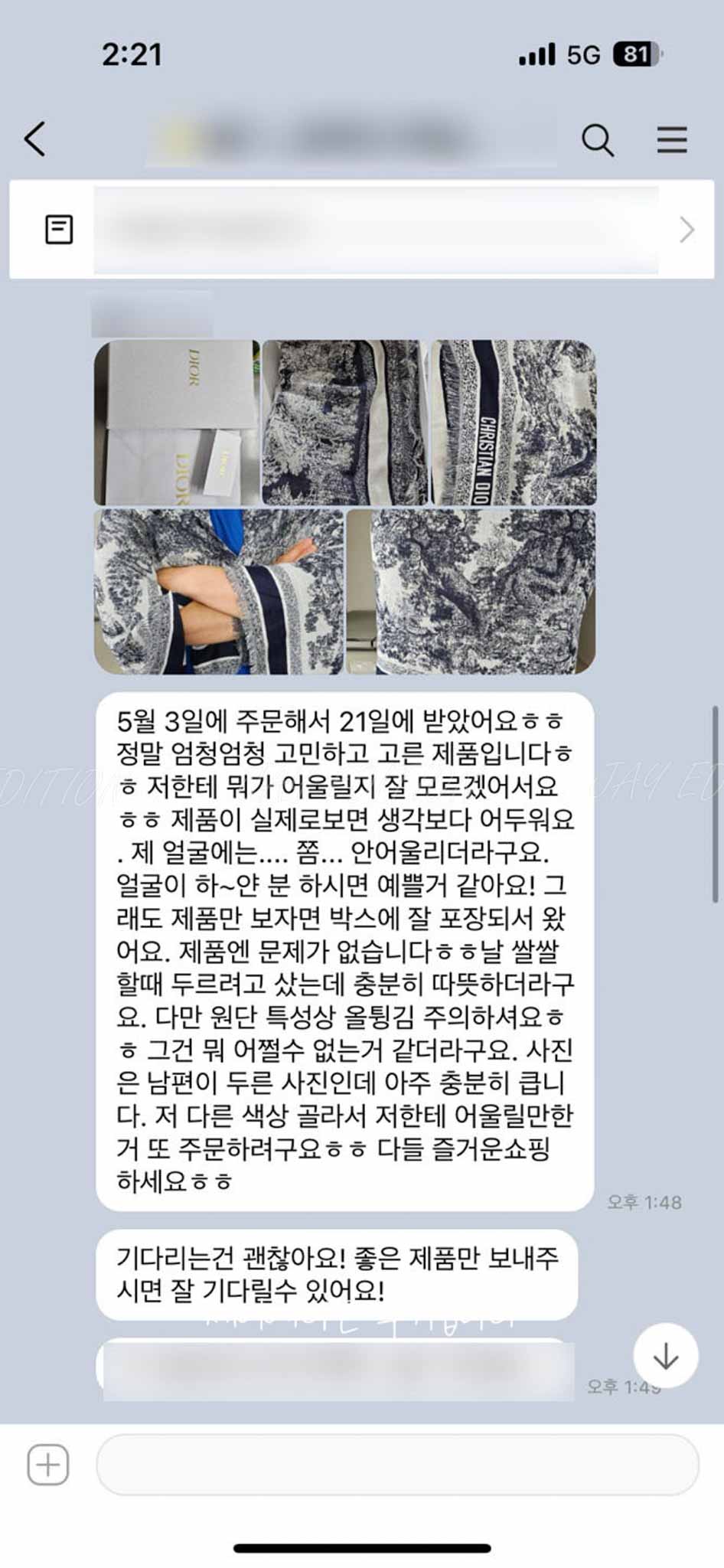View the Christian Dior label photo

coord(514,423)
